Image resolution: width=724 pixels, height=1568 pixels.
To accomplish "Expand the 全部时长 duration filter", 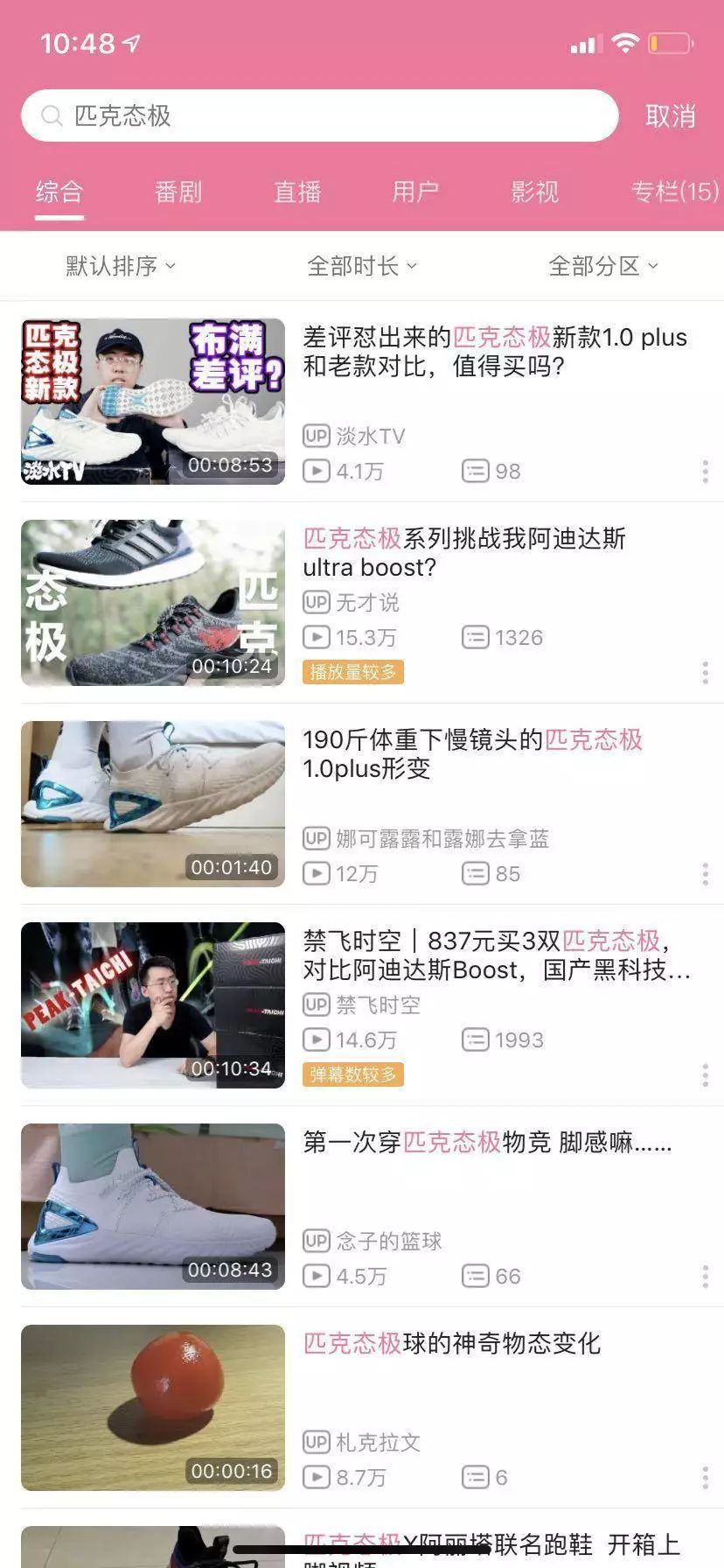I will tap(362, 266).
